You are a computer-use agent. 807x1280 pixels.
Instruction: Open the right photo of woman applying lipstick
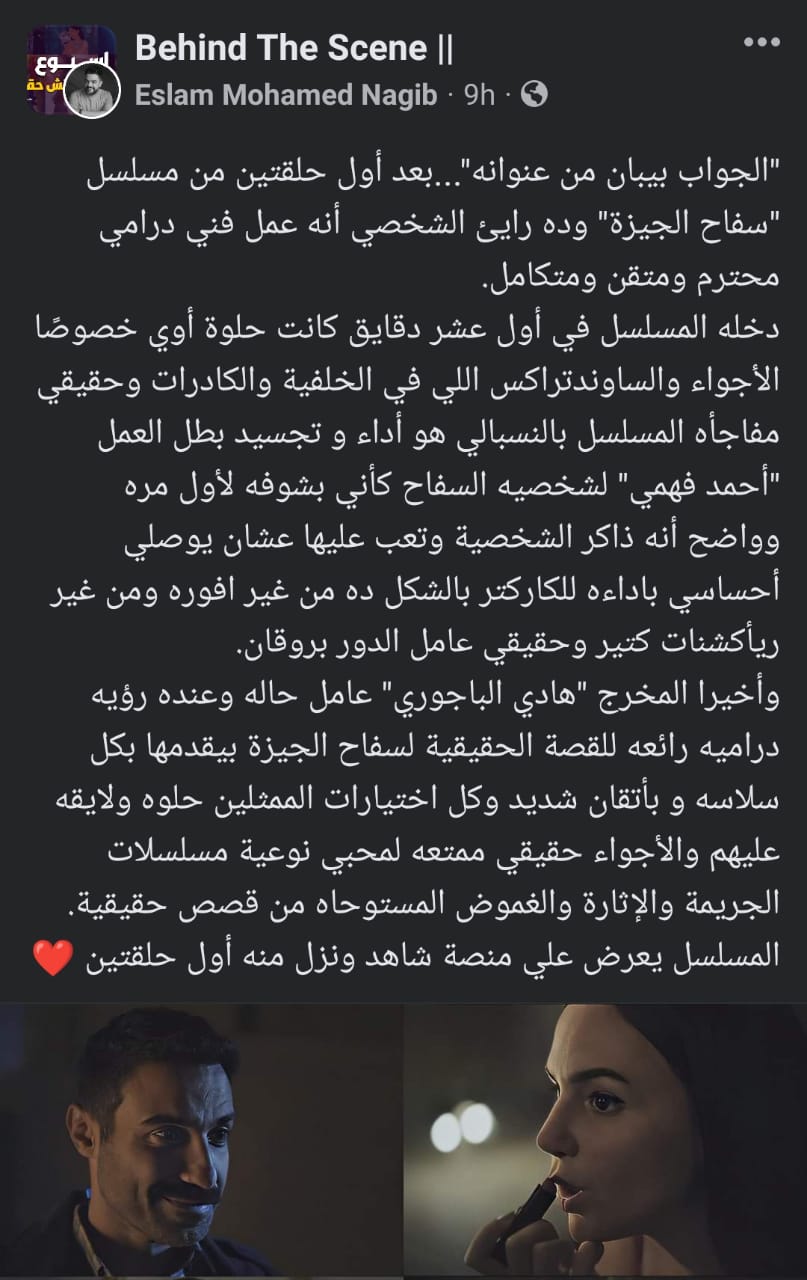pos(606,1140)
